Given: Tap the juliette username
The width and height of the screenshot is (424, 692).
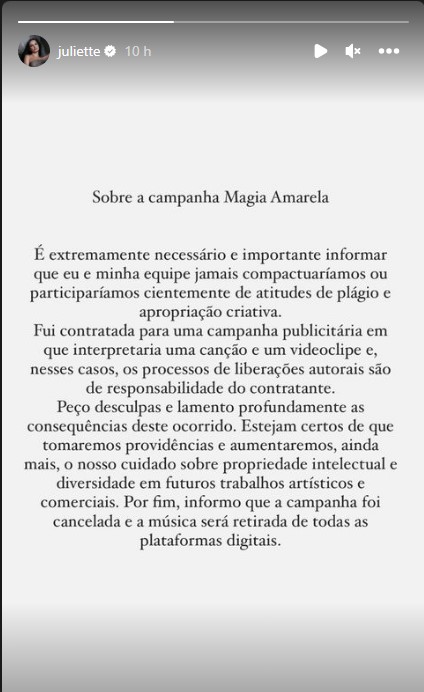Looking at the screenshot, I should [x=79, y=51].
